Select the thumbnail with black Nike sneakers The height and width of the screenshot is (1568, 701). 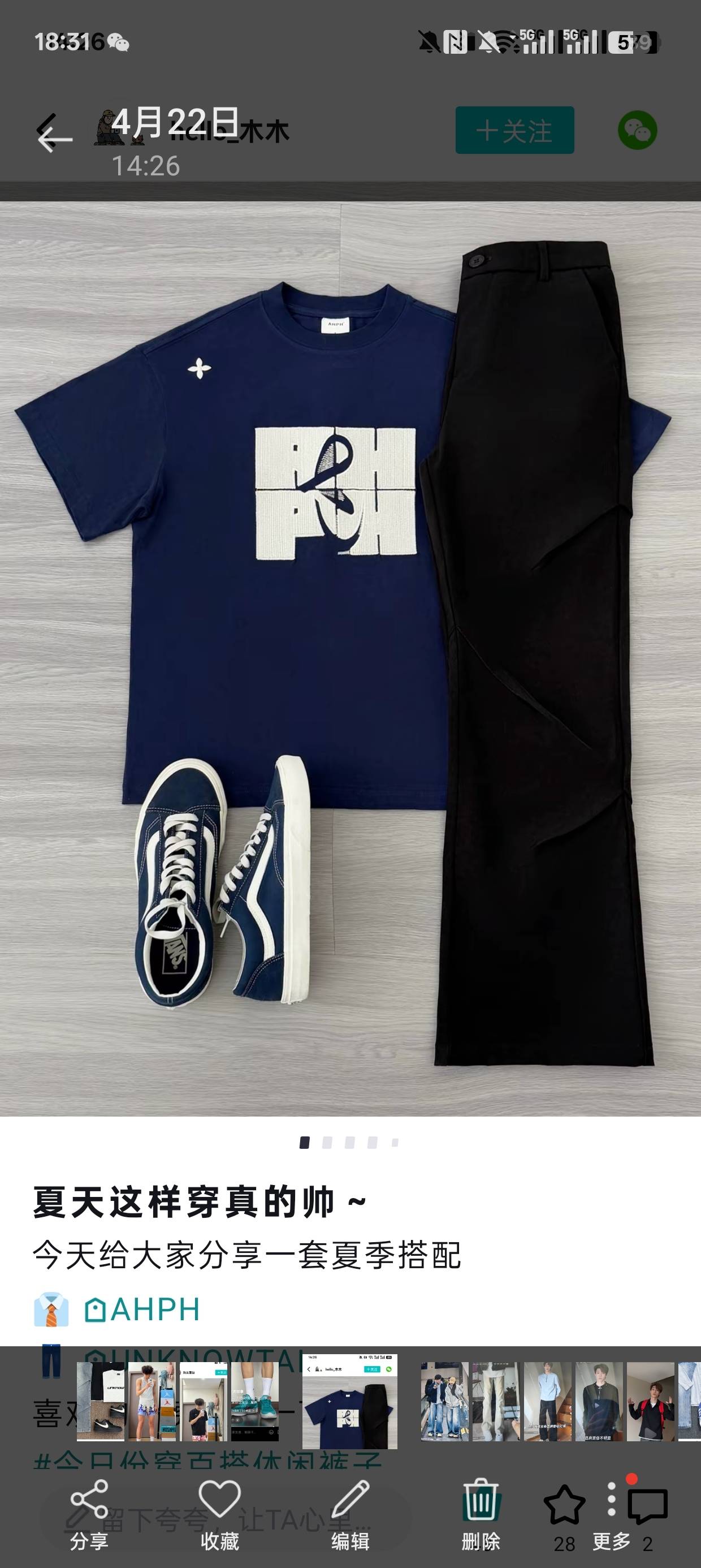101,1401
